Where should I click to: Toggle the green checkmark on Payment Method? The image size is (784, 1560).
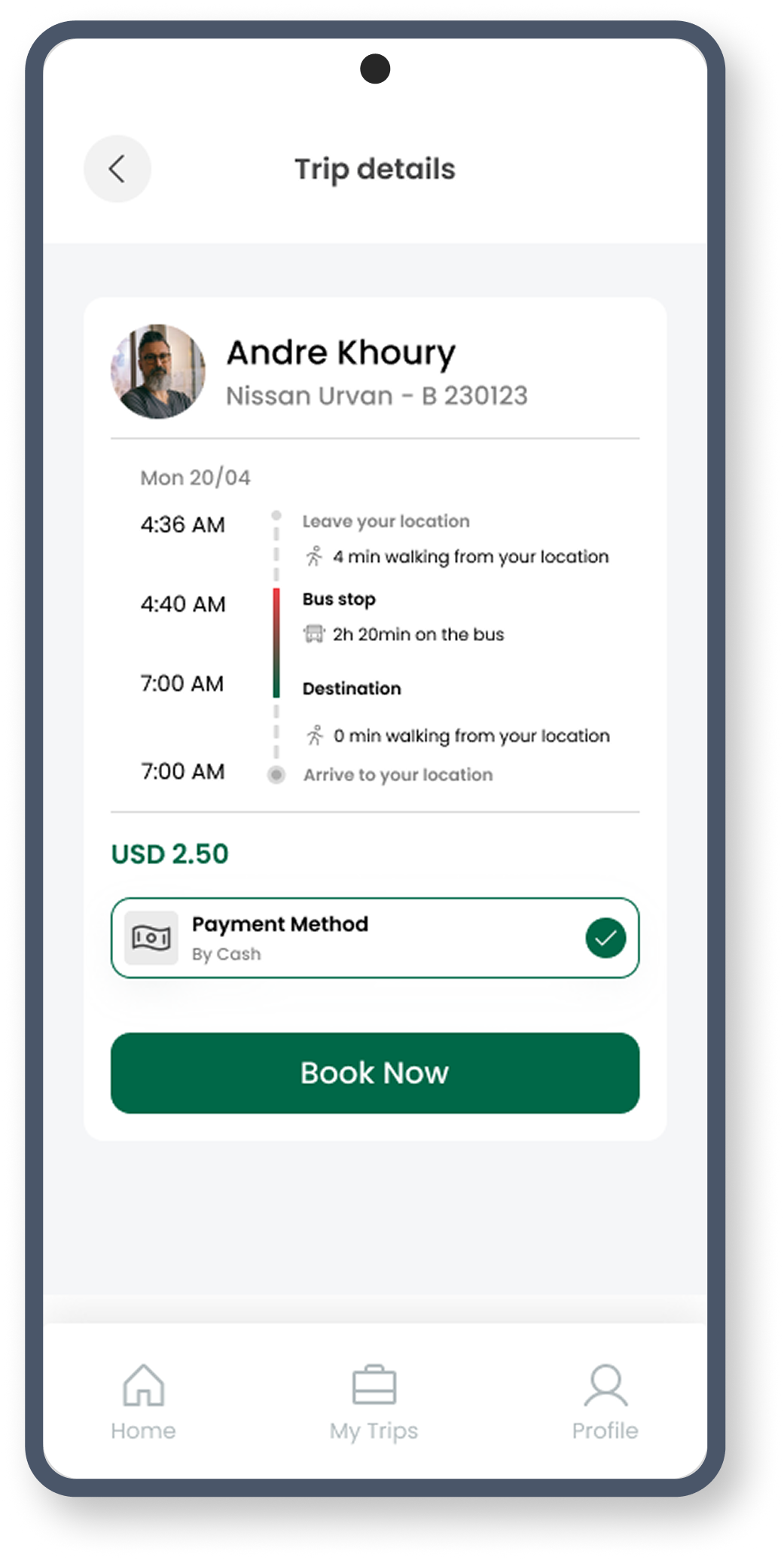pos(606,938)
